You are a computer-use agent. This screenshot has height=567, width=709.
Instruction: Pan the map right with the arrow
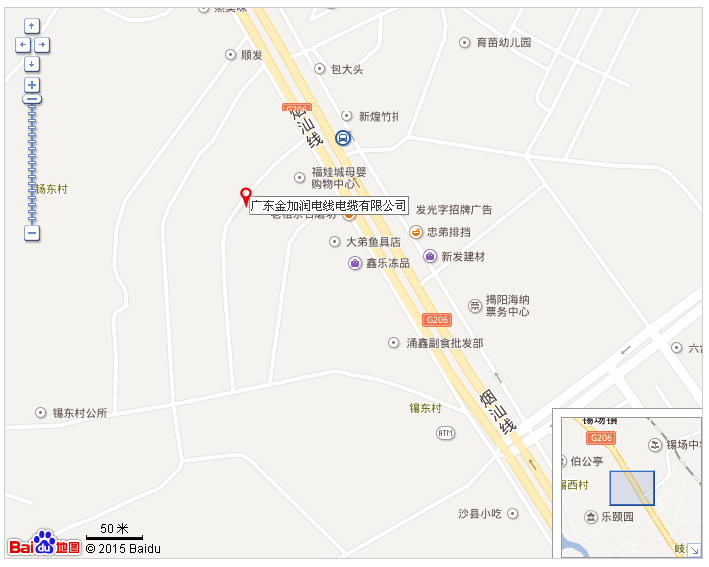42,45
